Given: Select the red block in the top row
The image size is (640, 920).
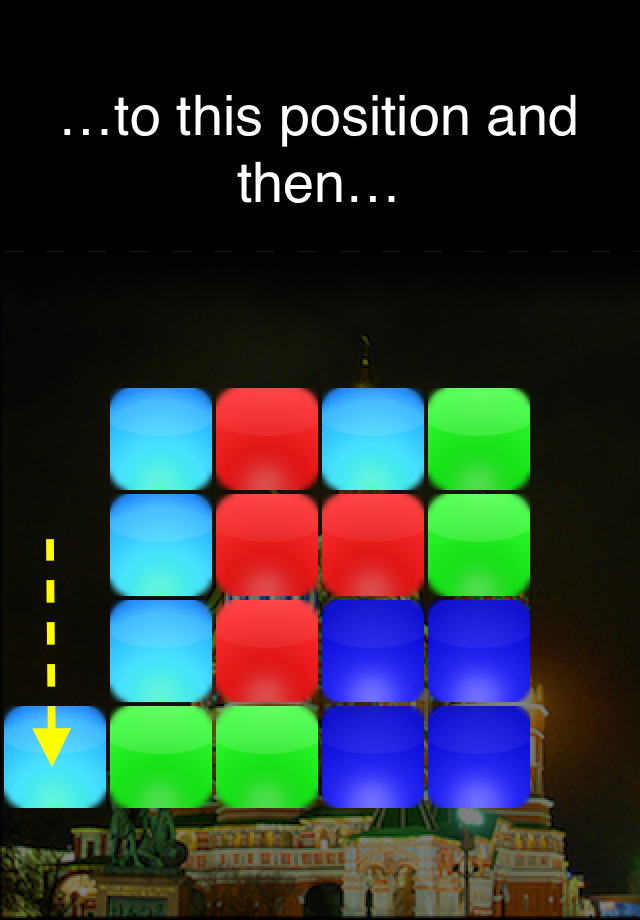Looking at the screenshot, I should pos(267,439).
